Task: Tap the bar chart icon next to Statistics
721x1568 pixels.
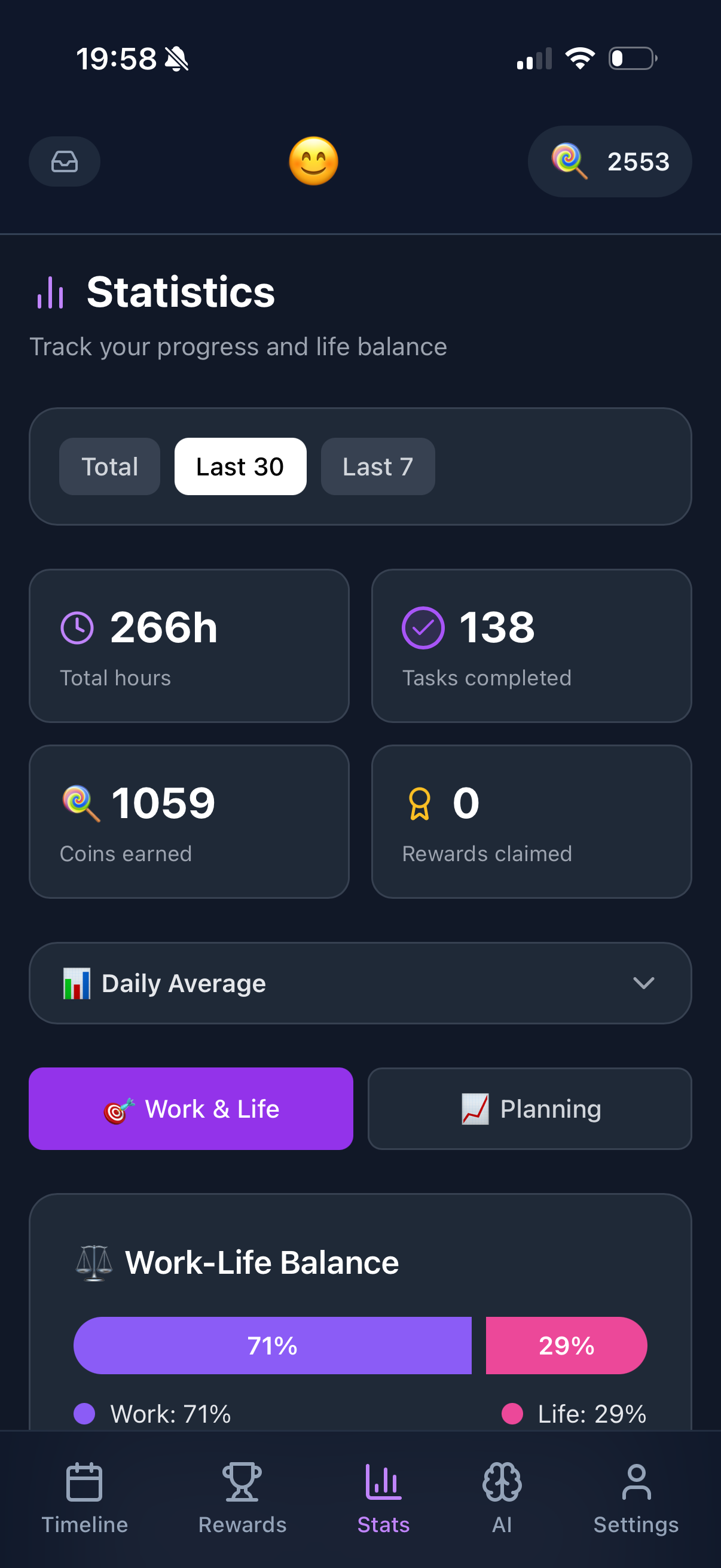Action: pyautogui.click(x=50, y=293)
